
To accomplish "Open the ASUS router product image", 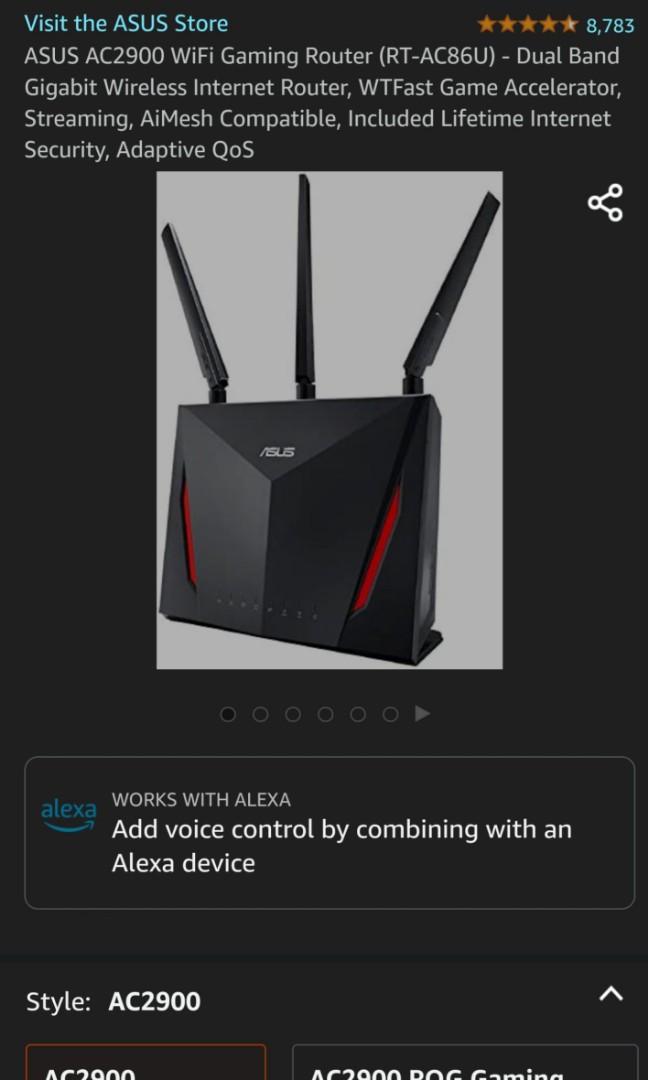I will point(329,420).
